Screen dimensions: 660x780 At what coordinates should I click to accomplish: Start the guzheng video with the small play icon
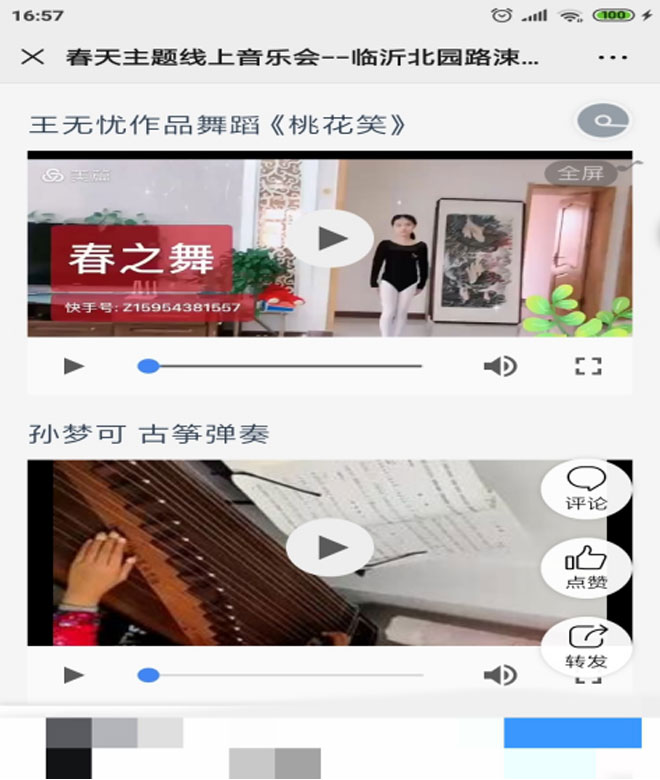(x=74, y=675)
